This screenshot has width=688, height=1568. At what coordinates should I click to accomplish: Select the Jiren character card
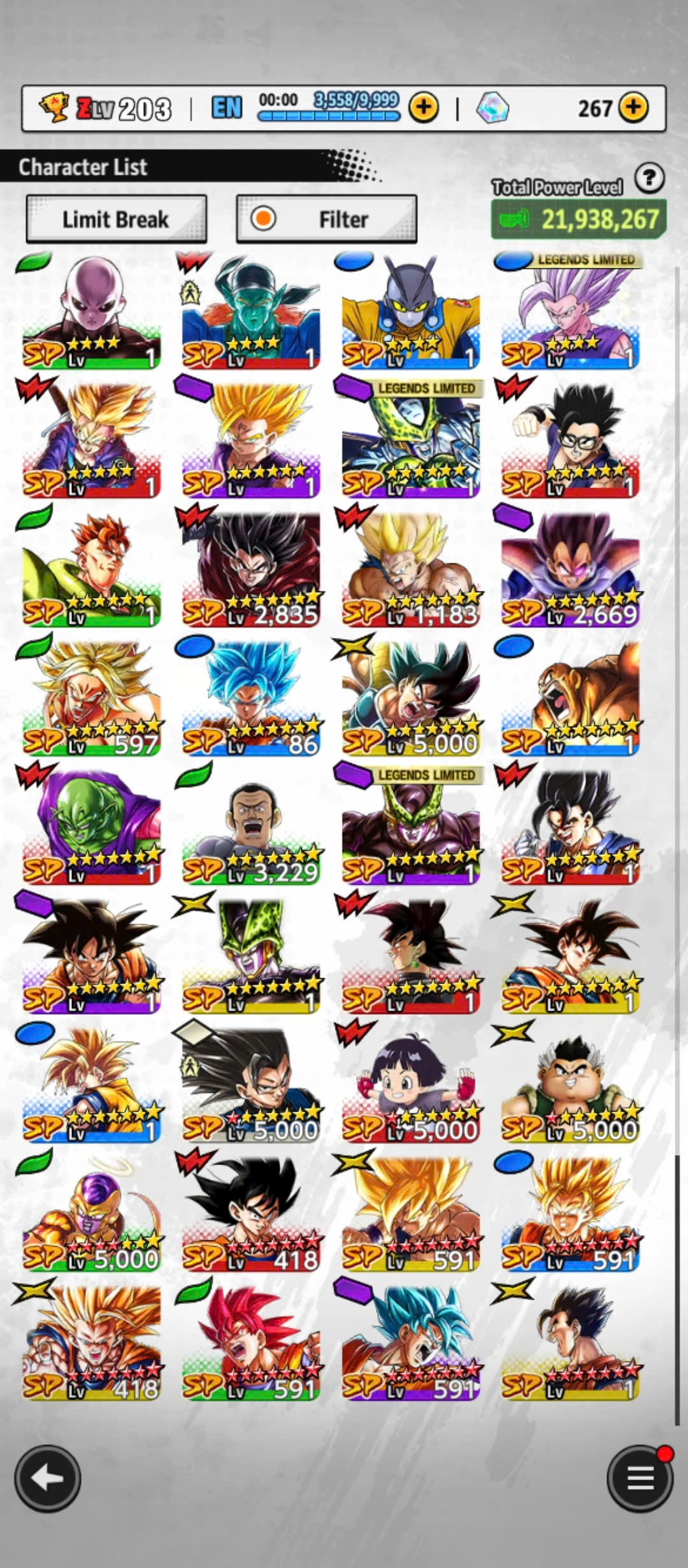[91, 312]
